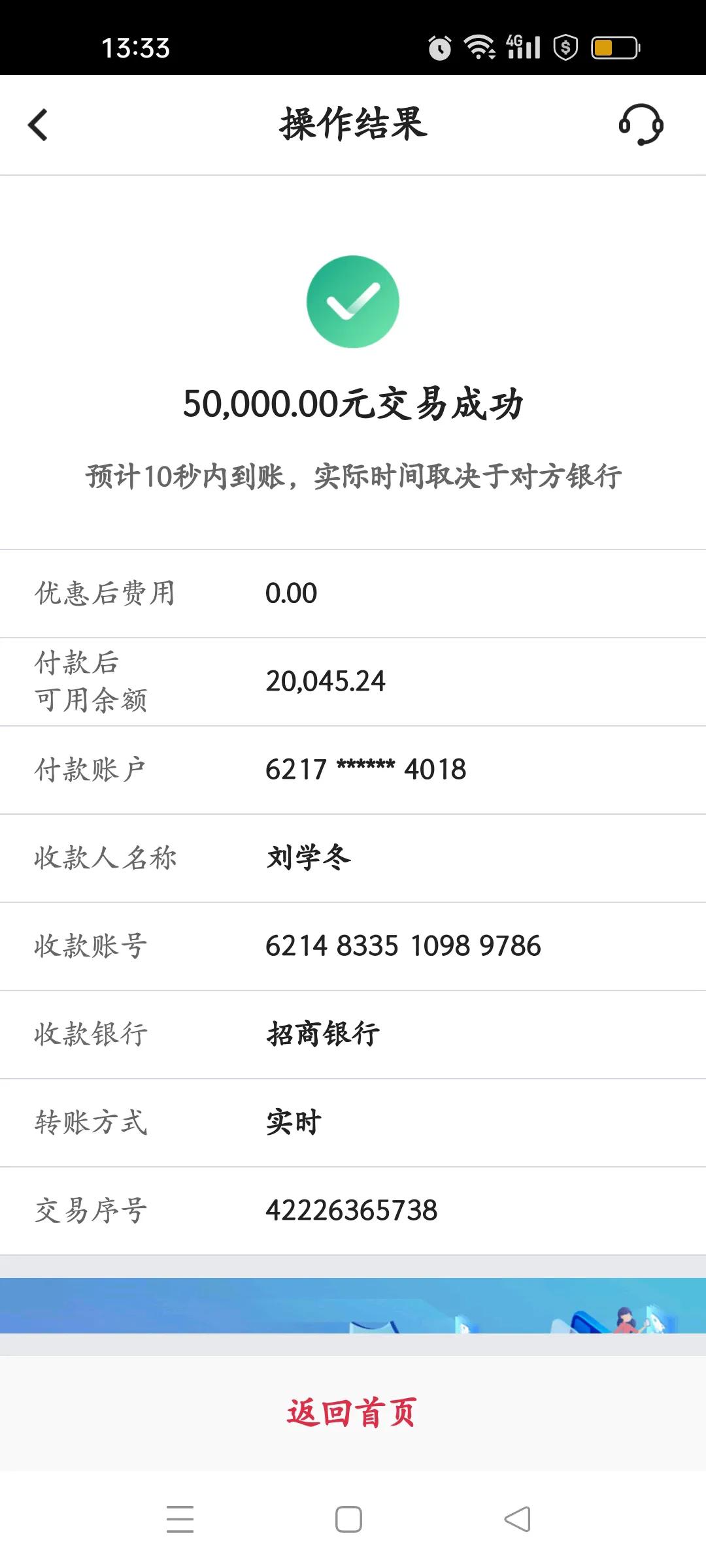Tap the back arrow to leave results page

[39, 125]
